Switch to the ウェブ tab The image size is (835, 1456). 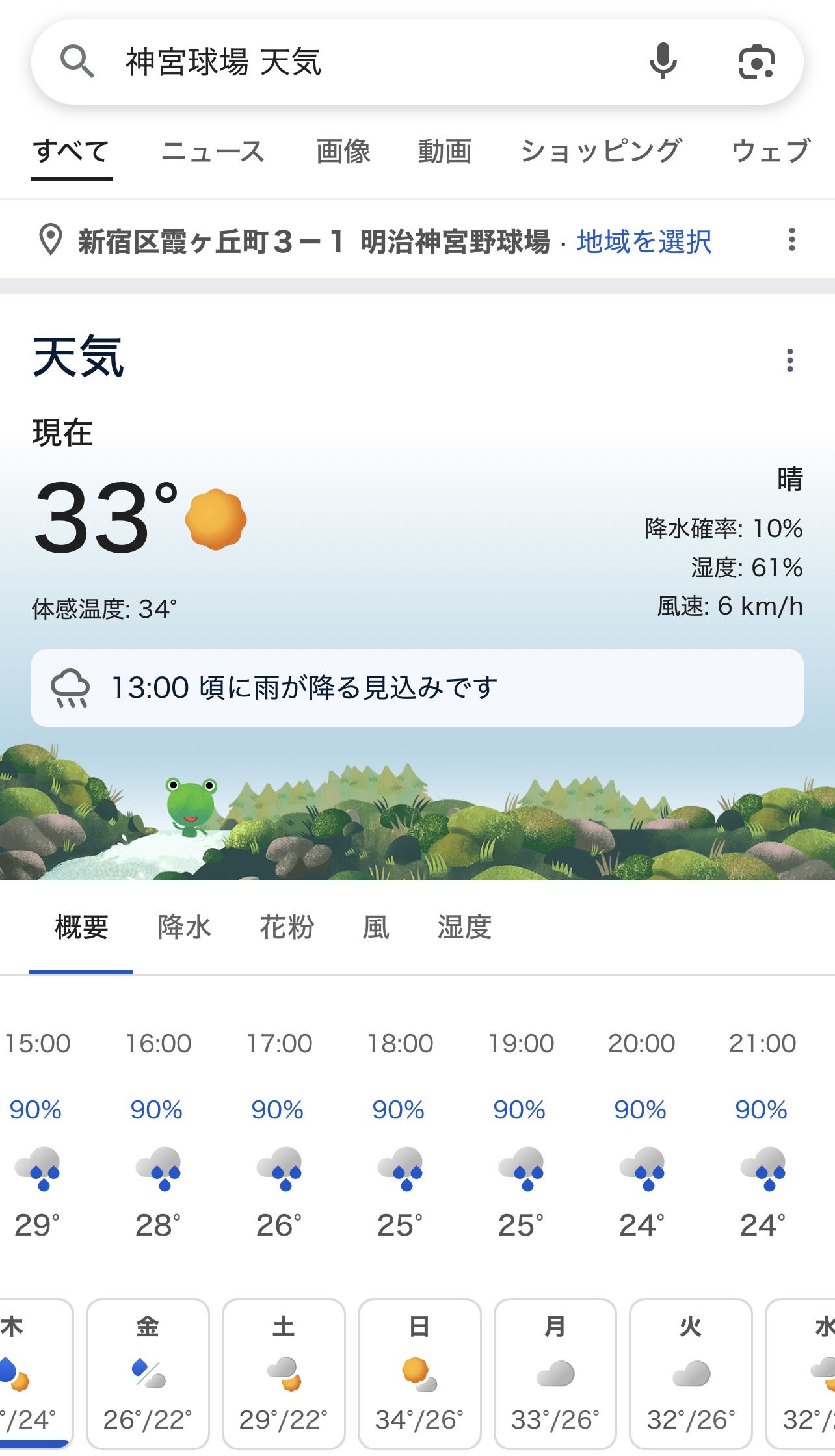[x=771, y=152]
